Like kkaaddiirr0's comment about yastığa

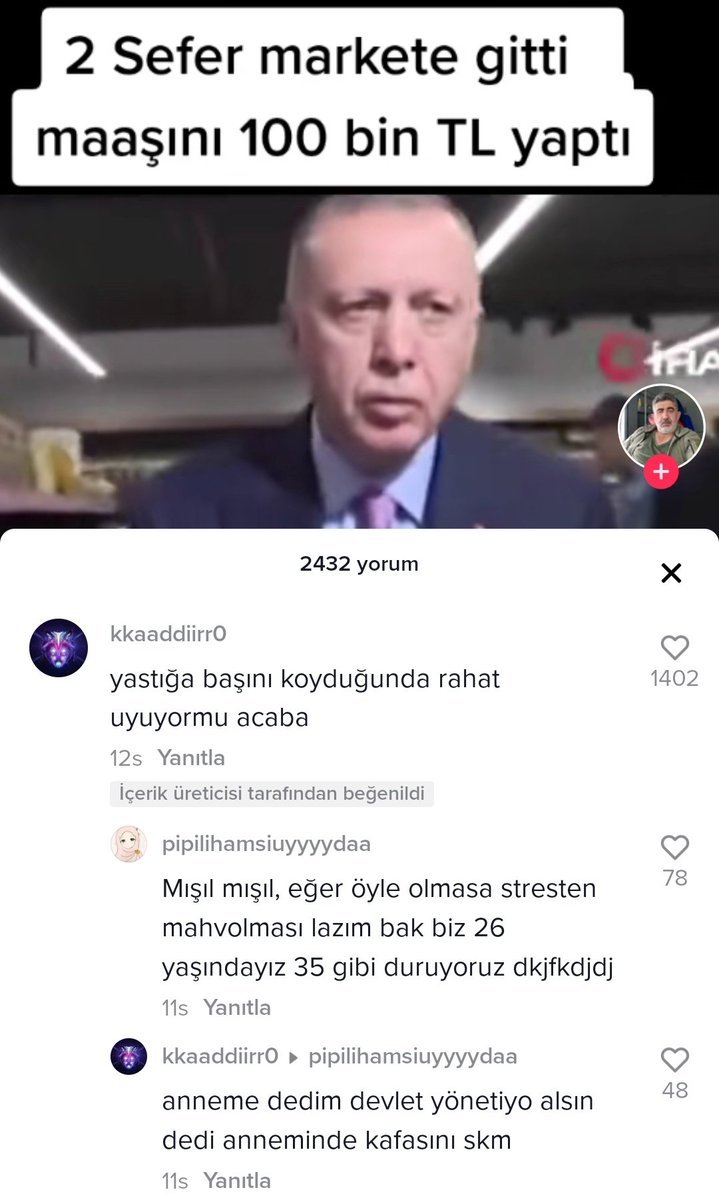click(x=675, y=647)
